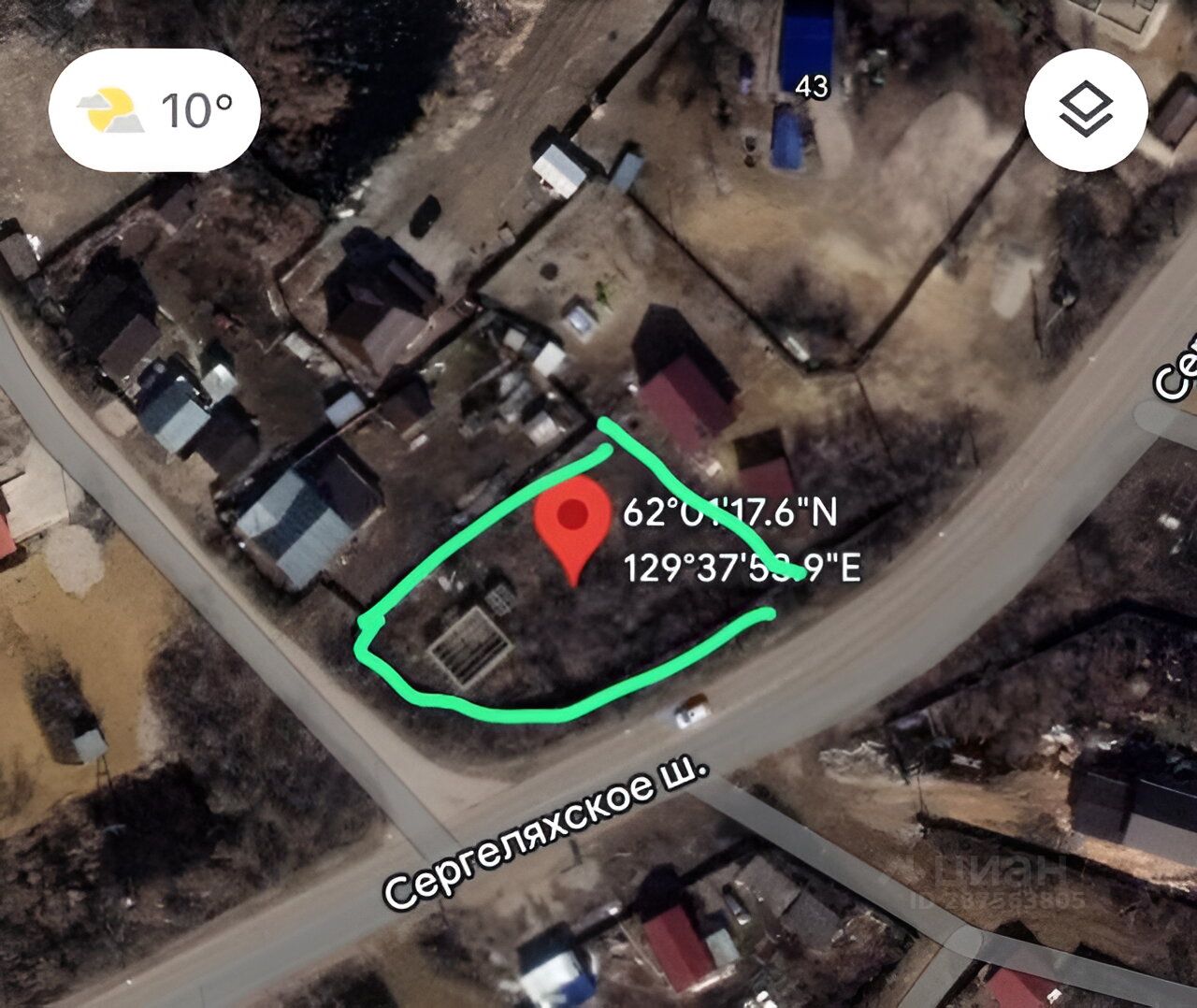1197x1008 pixels.
Task: Open the map layers button
Action: point(1085,110)
